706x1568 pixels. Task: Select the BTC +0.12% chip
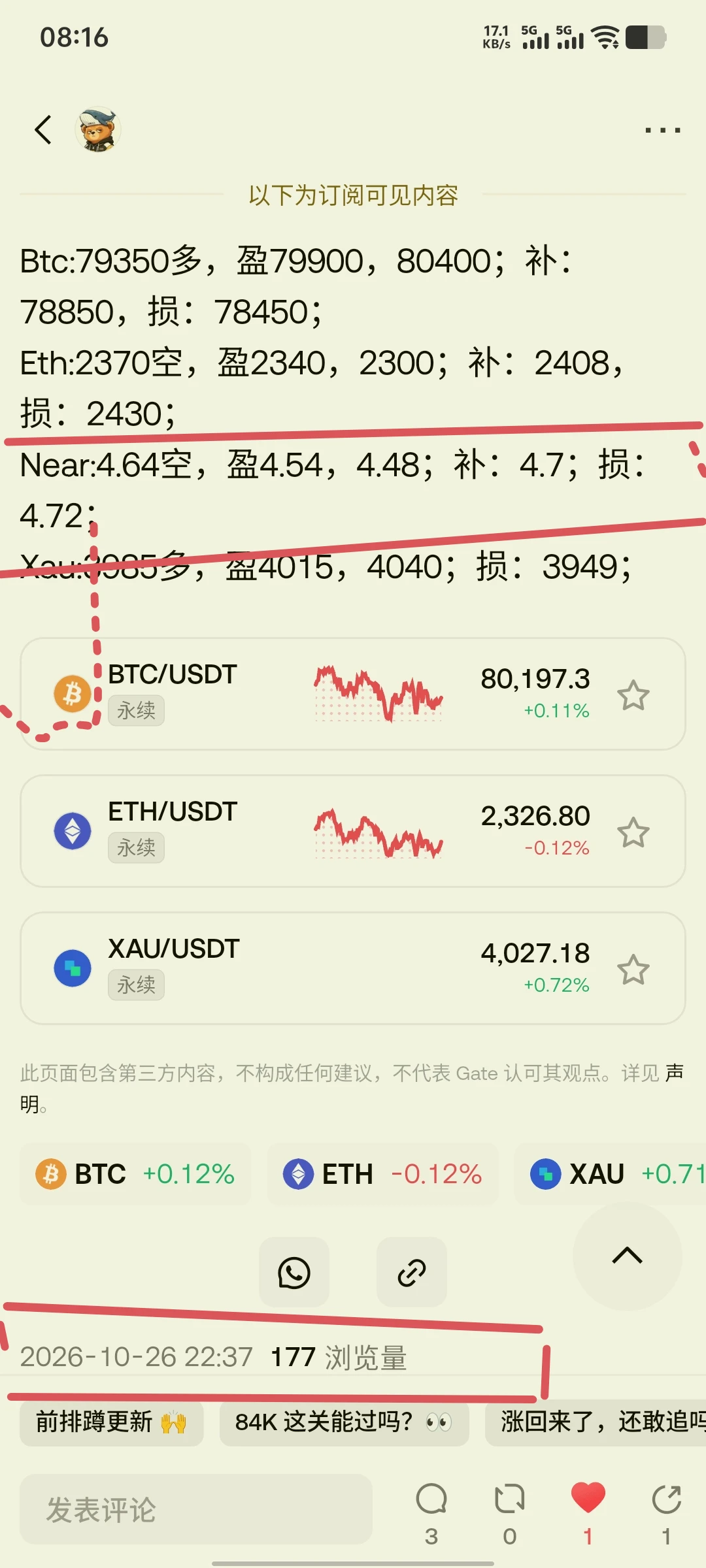tap(135, 1174)
